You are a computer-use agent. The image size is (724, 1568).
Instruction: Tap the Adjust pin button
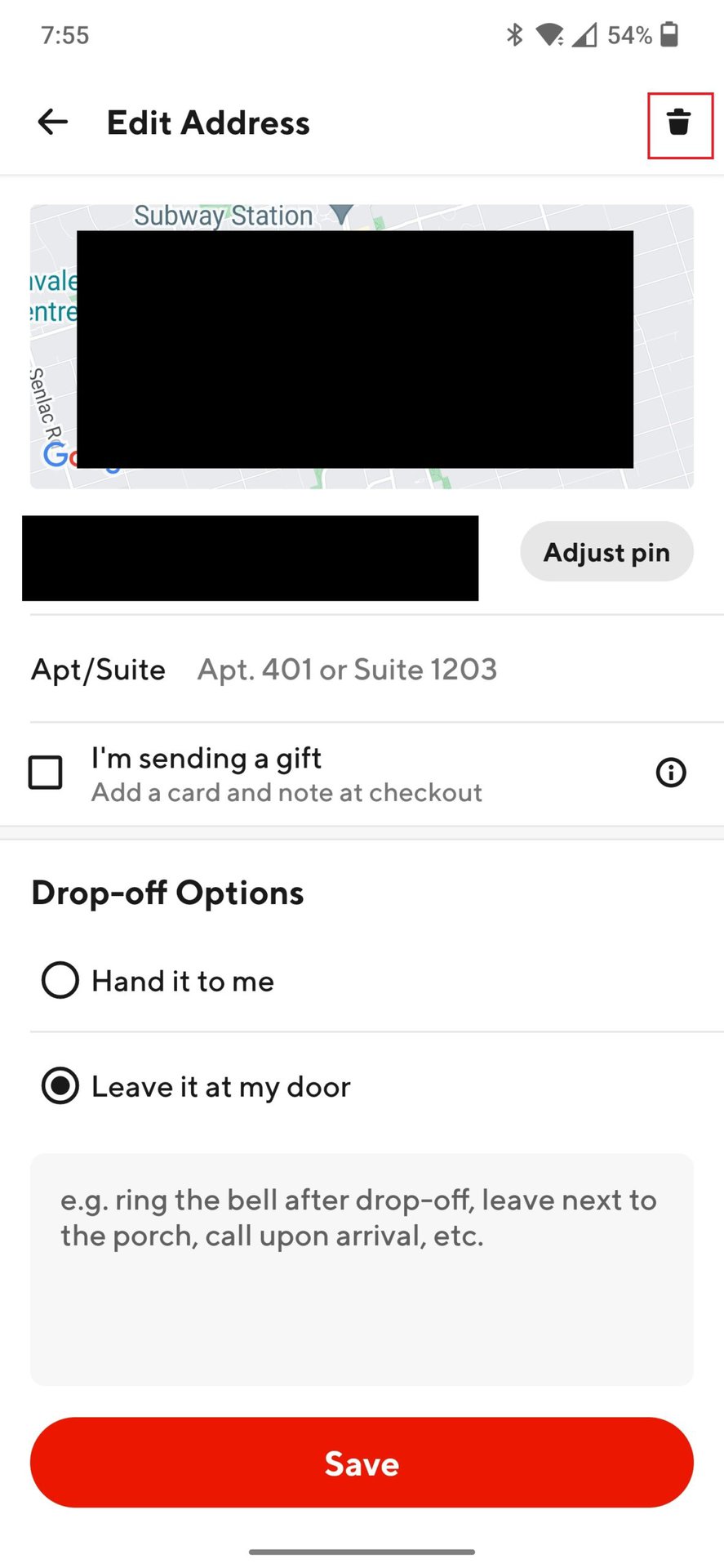pyautogui.click(x=606, y=552)
